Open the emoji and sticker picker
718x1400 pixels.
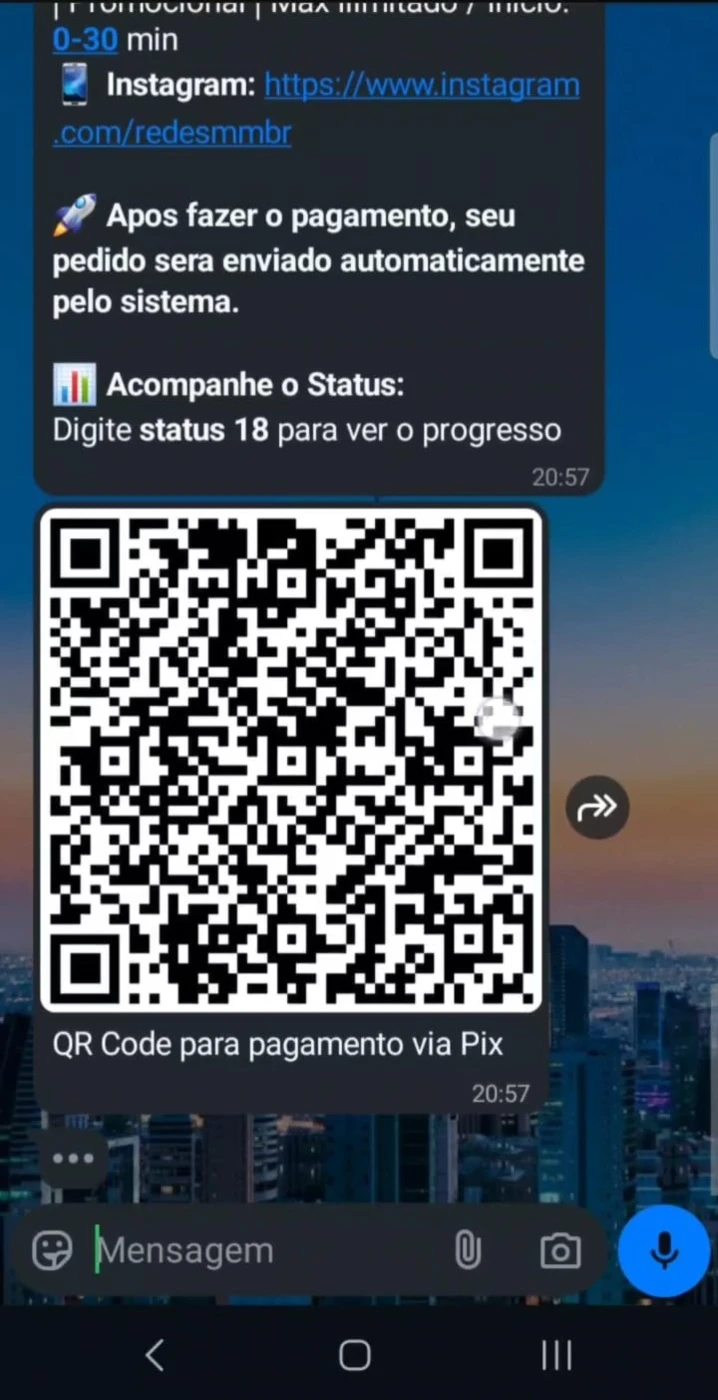tap(52, 1250)
